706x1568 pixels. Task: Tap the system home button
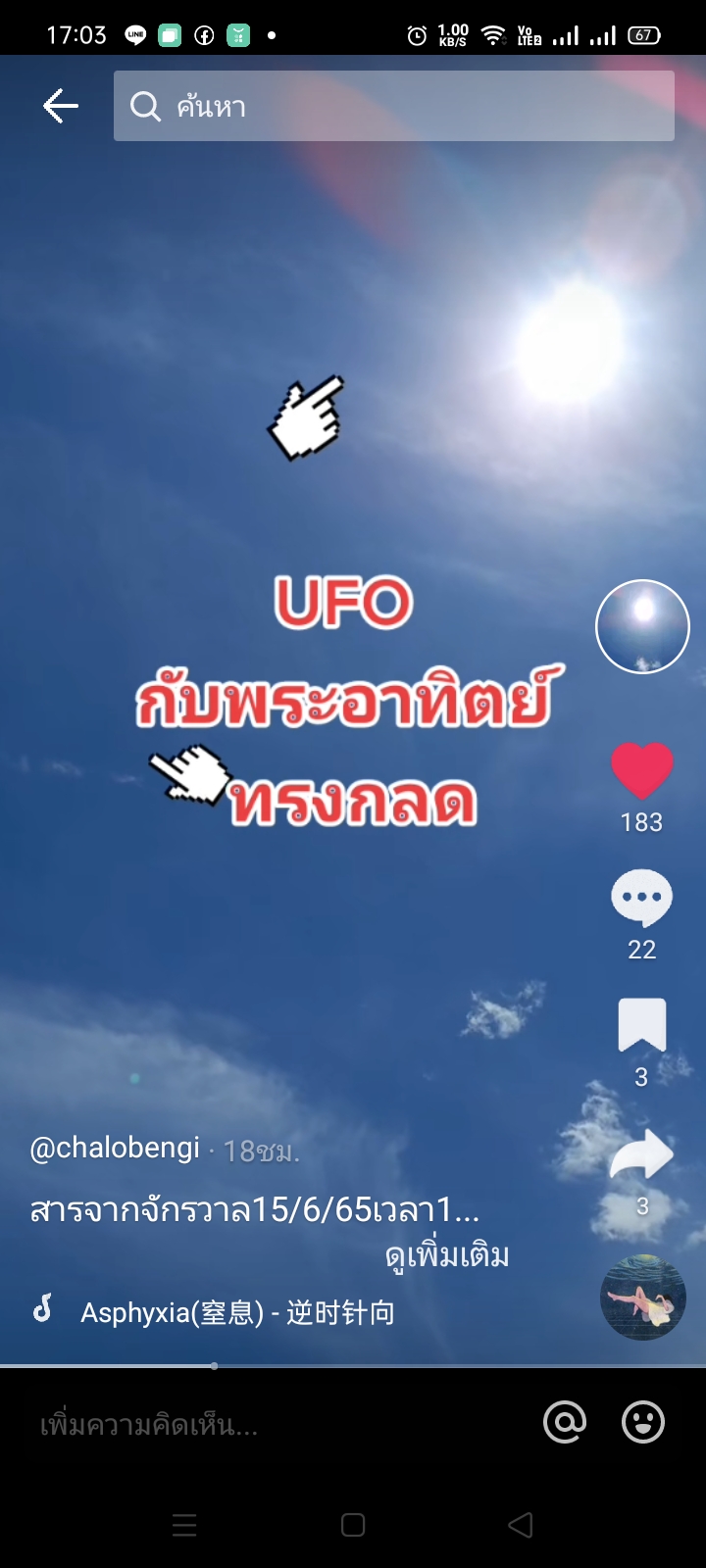tap(353, 1525)
